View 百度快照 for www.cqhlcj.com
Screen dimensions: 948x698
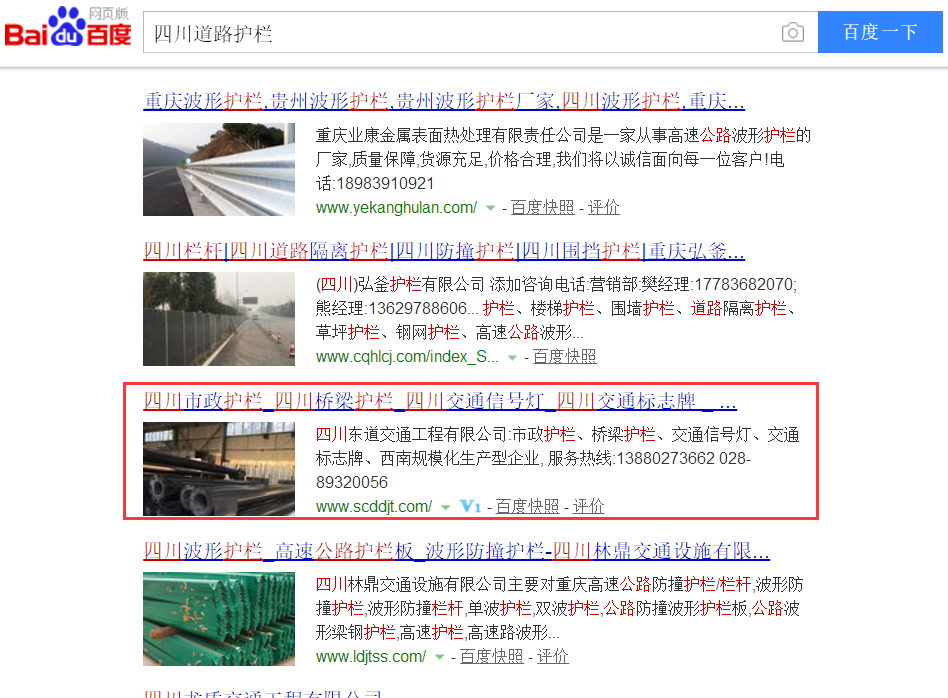(564, 356)
